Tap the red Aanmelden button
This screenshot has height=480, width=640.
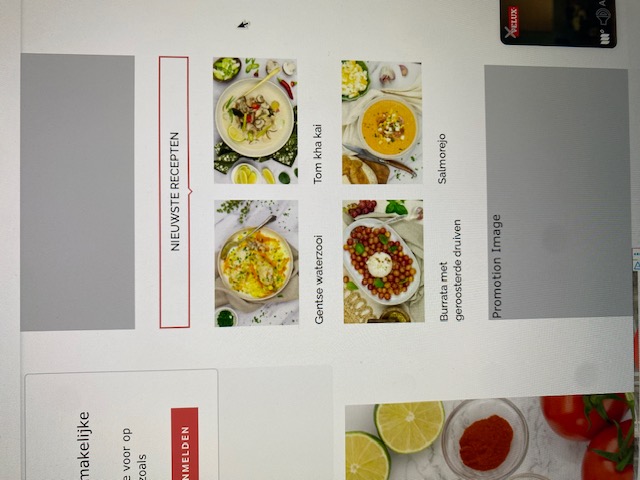(x=184, y=443)
